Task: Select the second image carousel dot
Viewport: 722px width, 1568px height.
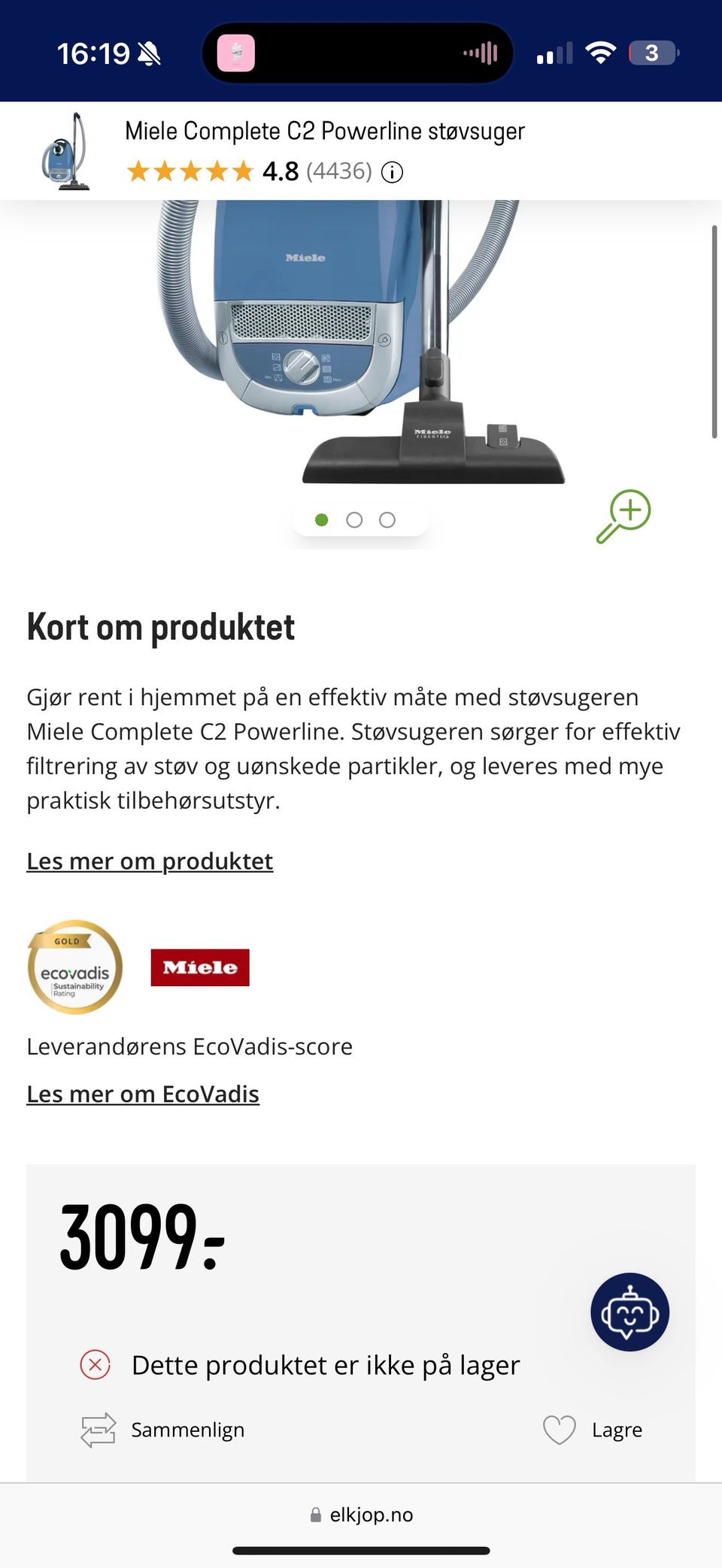Action: coord(354,519)
